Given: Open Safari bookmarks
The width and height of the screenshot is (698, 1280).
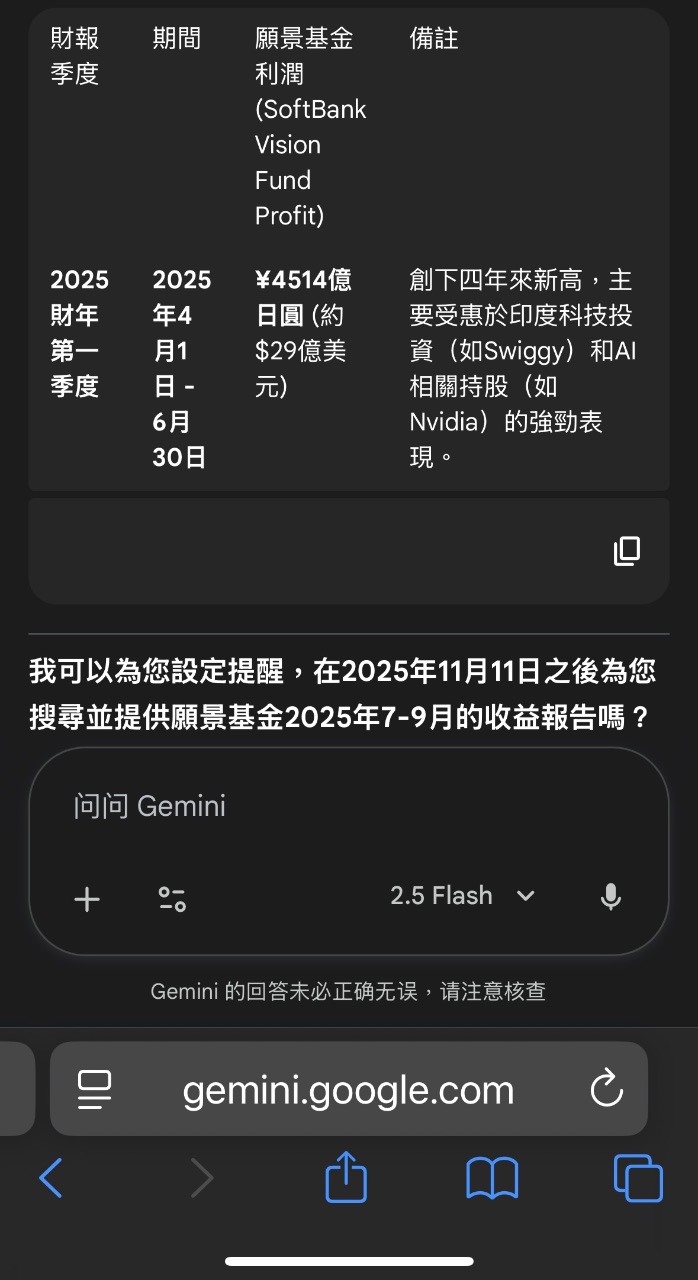Looking at the screenshot, I should point(492,1178).
